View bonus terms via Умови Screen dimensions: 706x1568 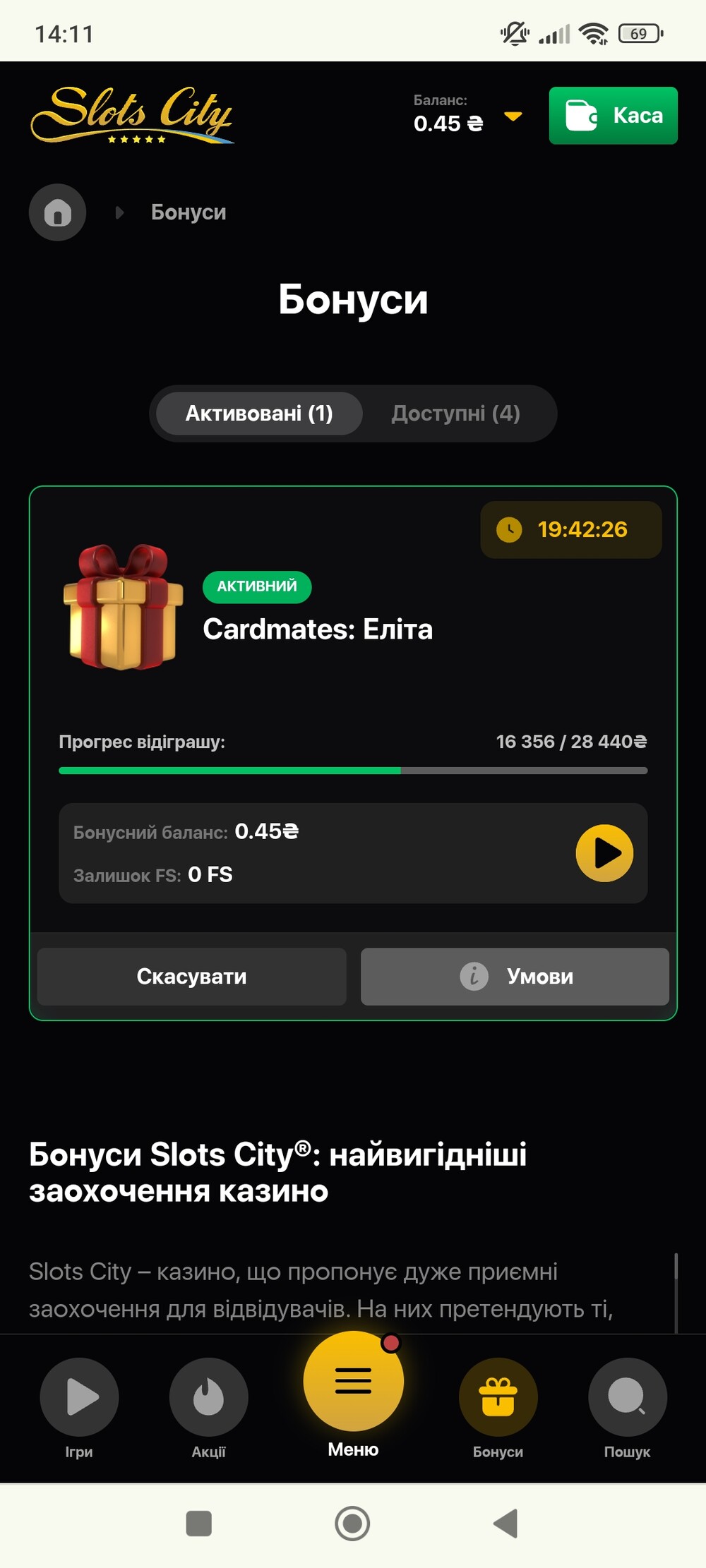tap(515, 977)
